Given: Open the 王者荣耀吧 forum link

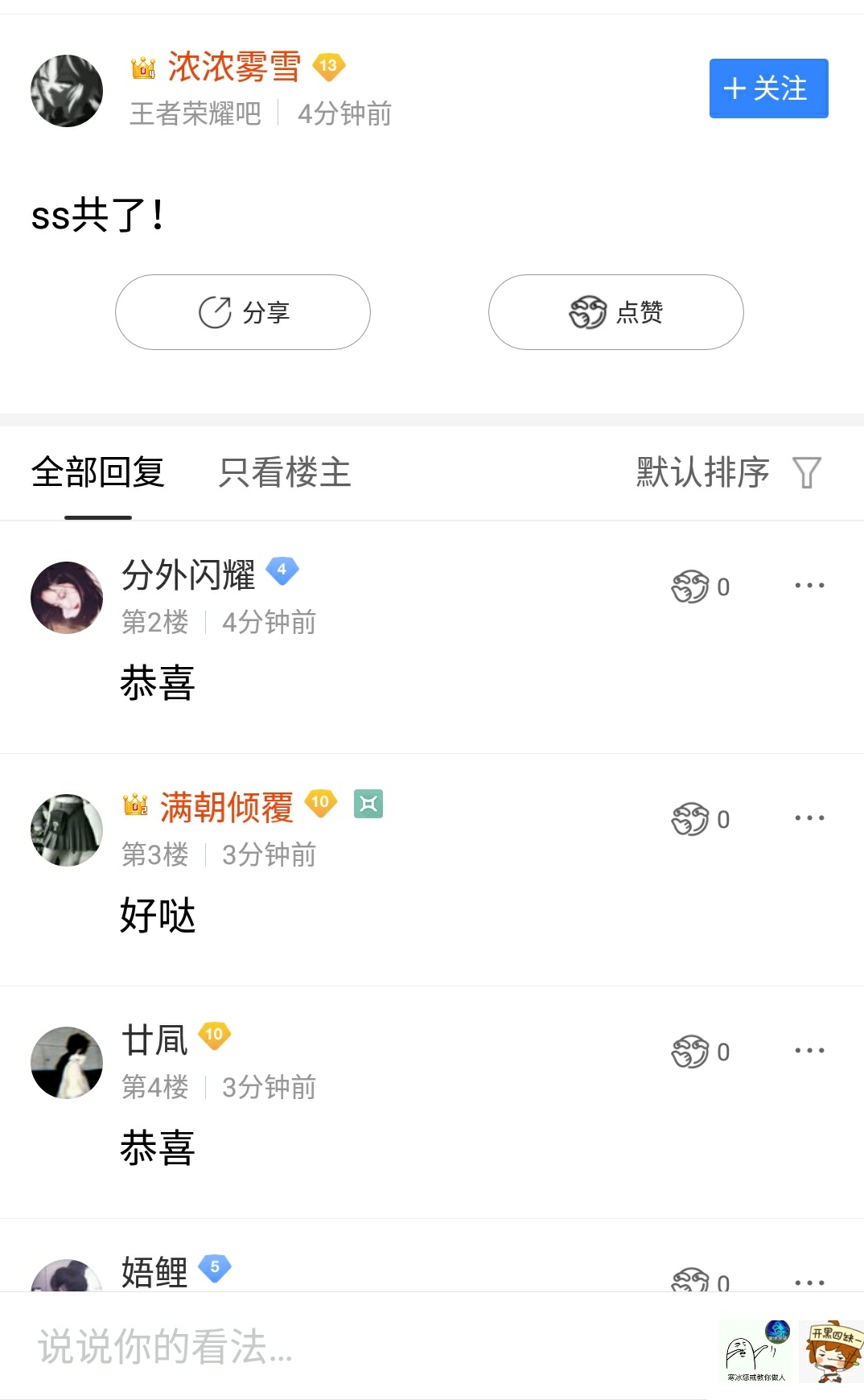Looking at the screenshot, I should [x=195, y=114].
